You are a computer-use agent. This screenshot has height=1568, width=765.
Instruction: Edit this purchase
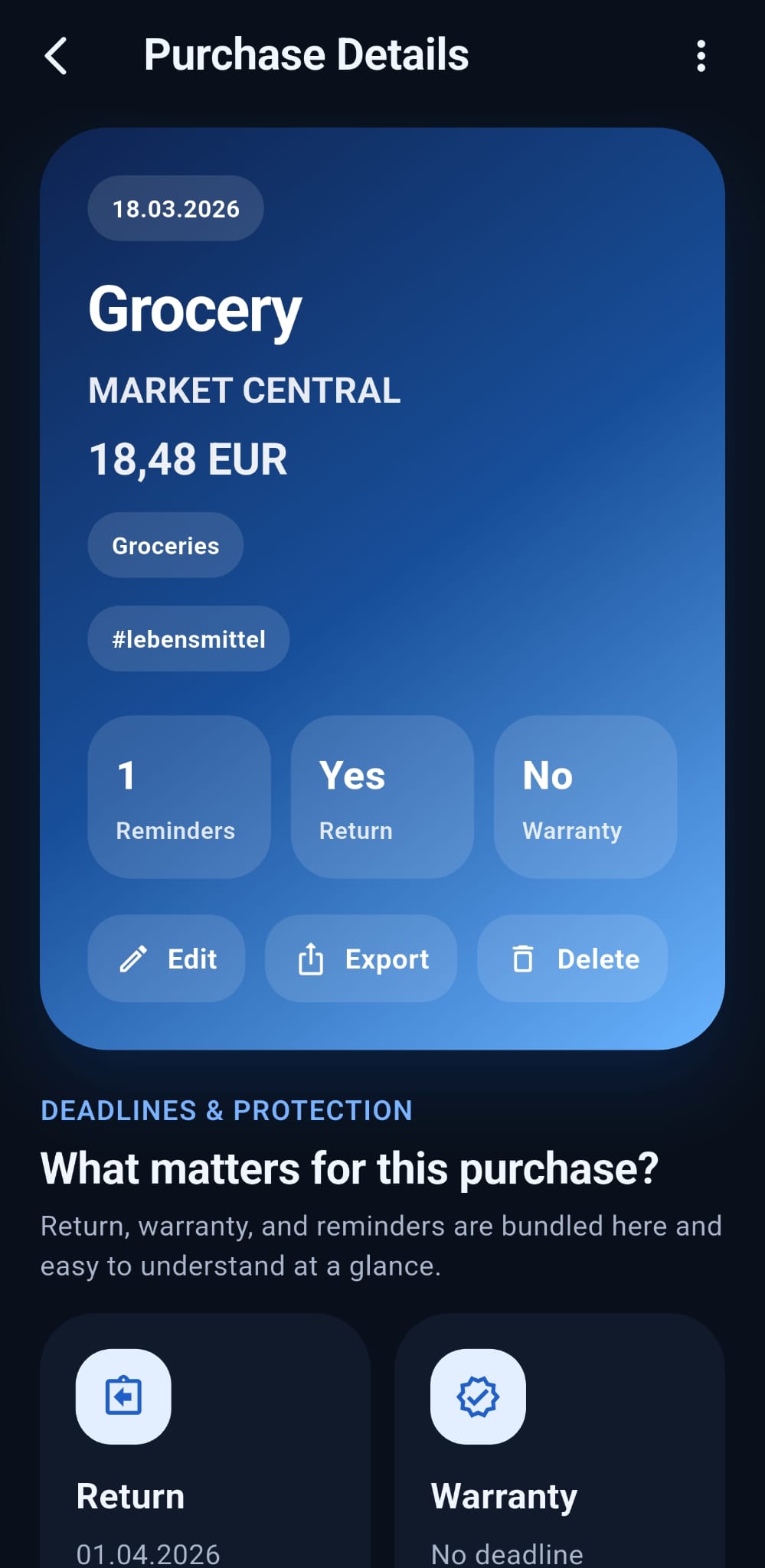pyautogui.click(x=167, y=959)
